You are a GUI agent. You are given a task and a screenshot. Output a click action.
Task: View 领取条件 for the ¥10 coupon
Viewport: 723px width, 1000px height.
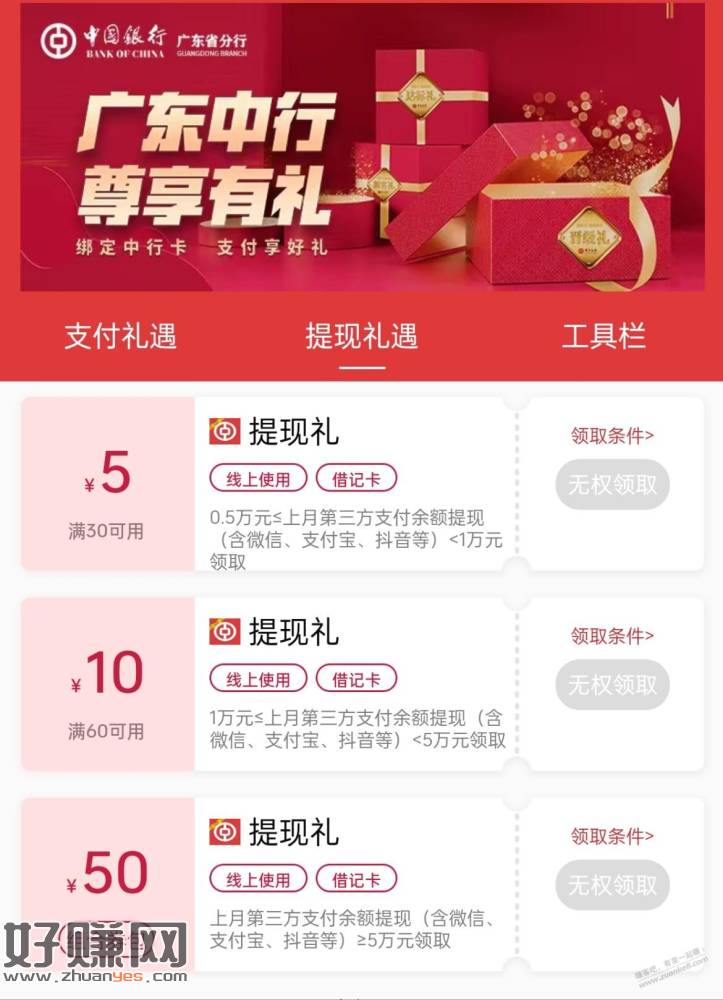click(612, 635)
